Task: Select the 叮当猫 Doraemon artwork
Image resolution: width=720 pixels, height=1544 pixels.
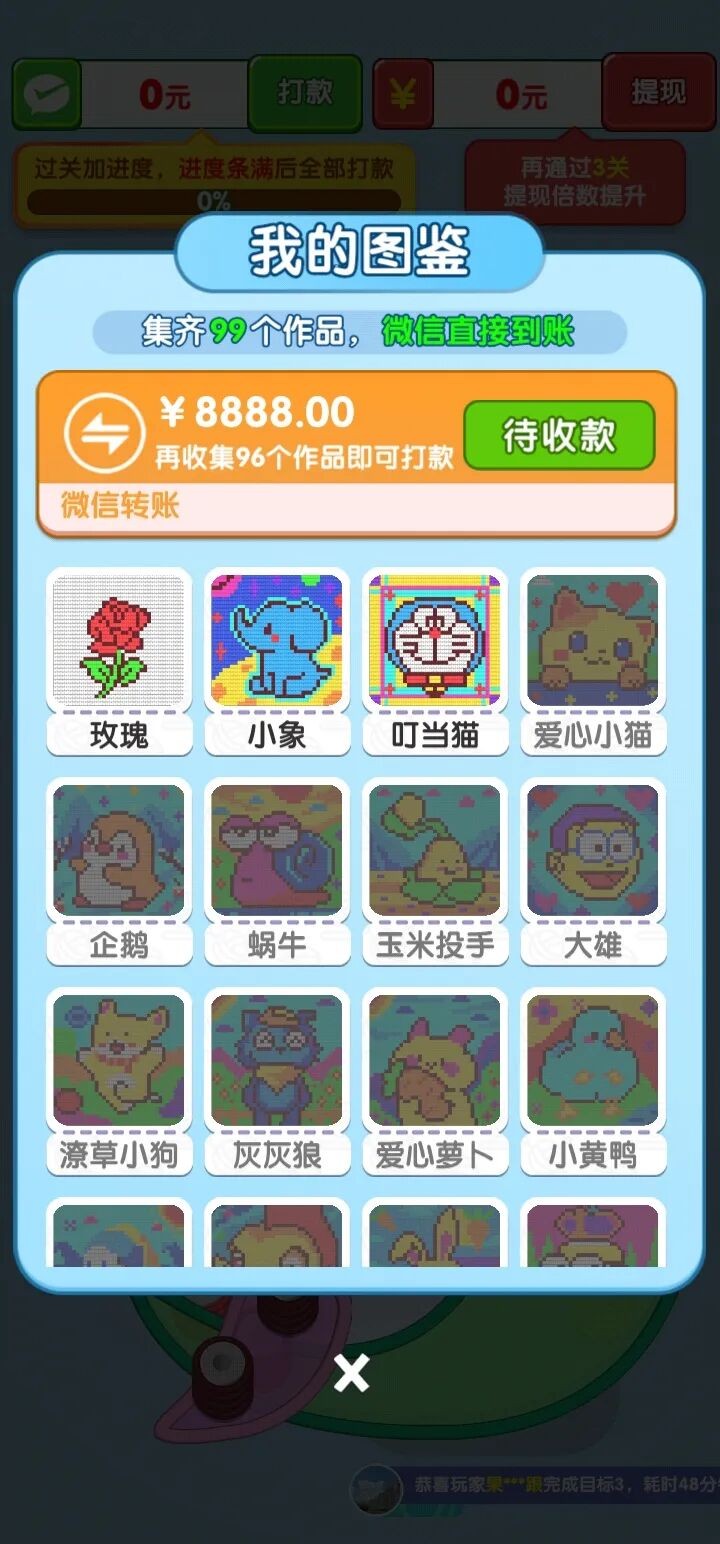Action: (x=435, y=643)
